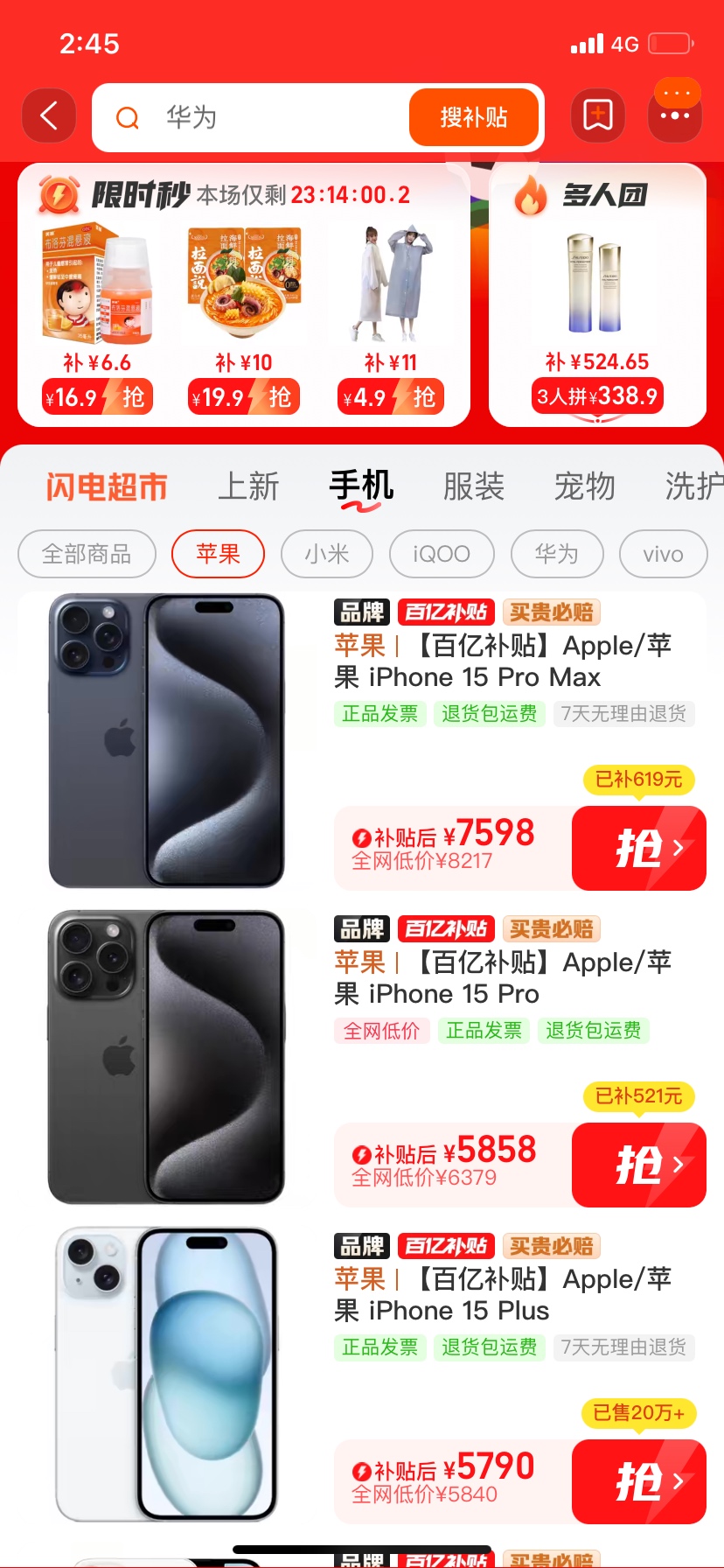View the ¥4.9 raincoat flash deal

point(390,396)
